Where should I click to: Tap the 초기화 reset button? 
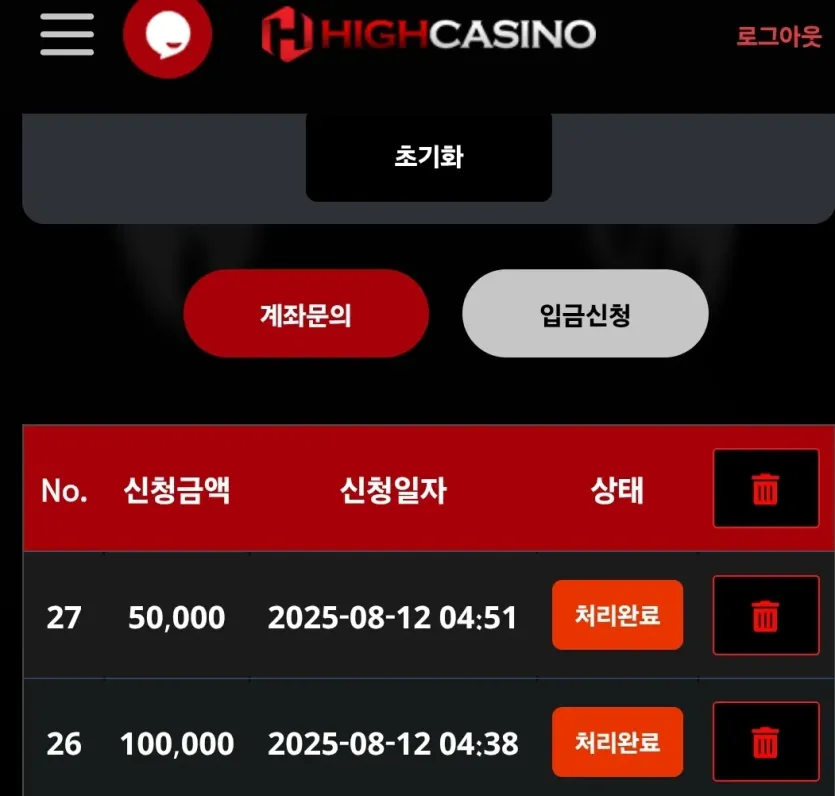click(x=428, y=157)
